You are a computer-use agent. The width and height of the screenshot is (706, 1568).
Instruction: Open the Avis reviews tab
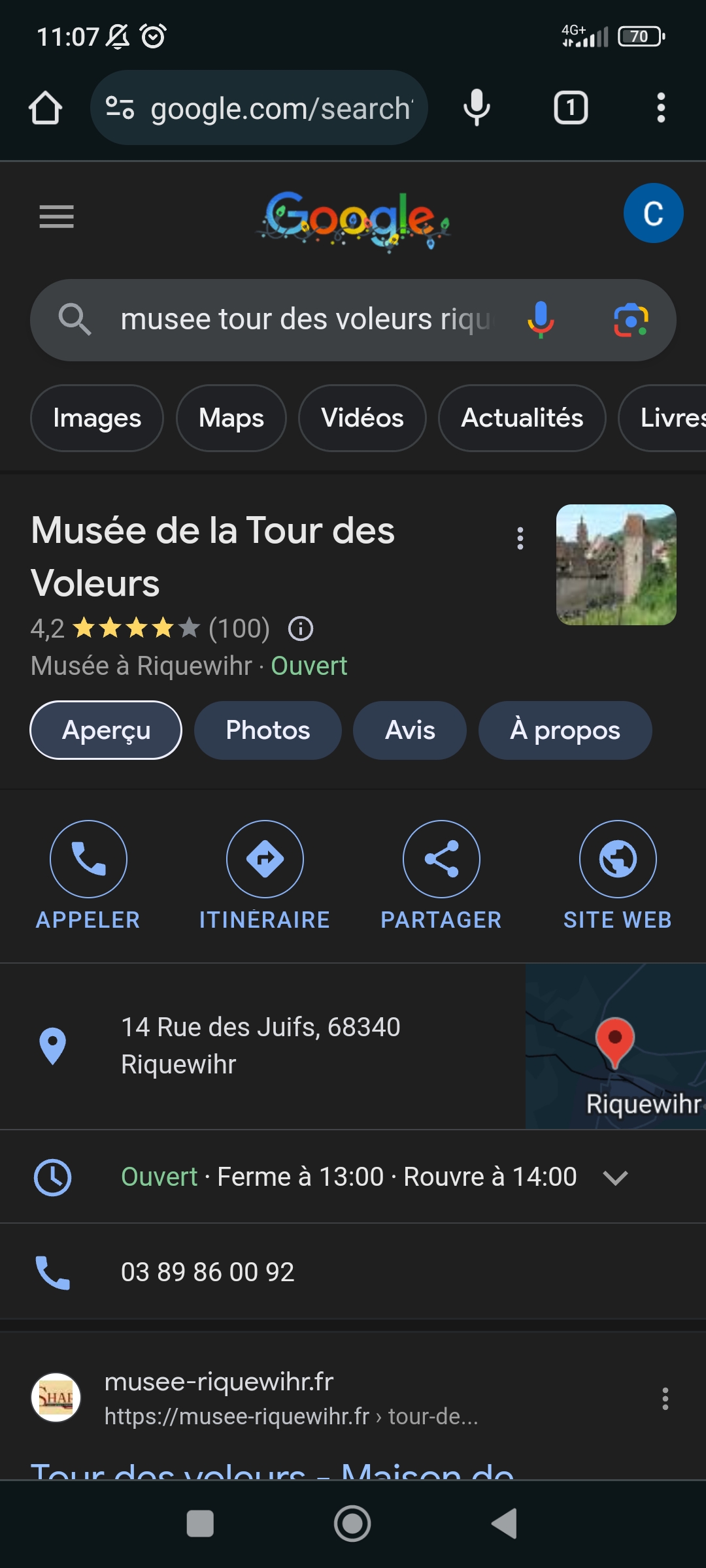pyautogui.click(x=410, y=730)
